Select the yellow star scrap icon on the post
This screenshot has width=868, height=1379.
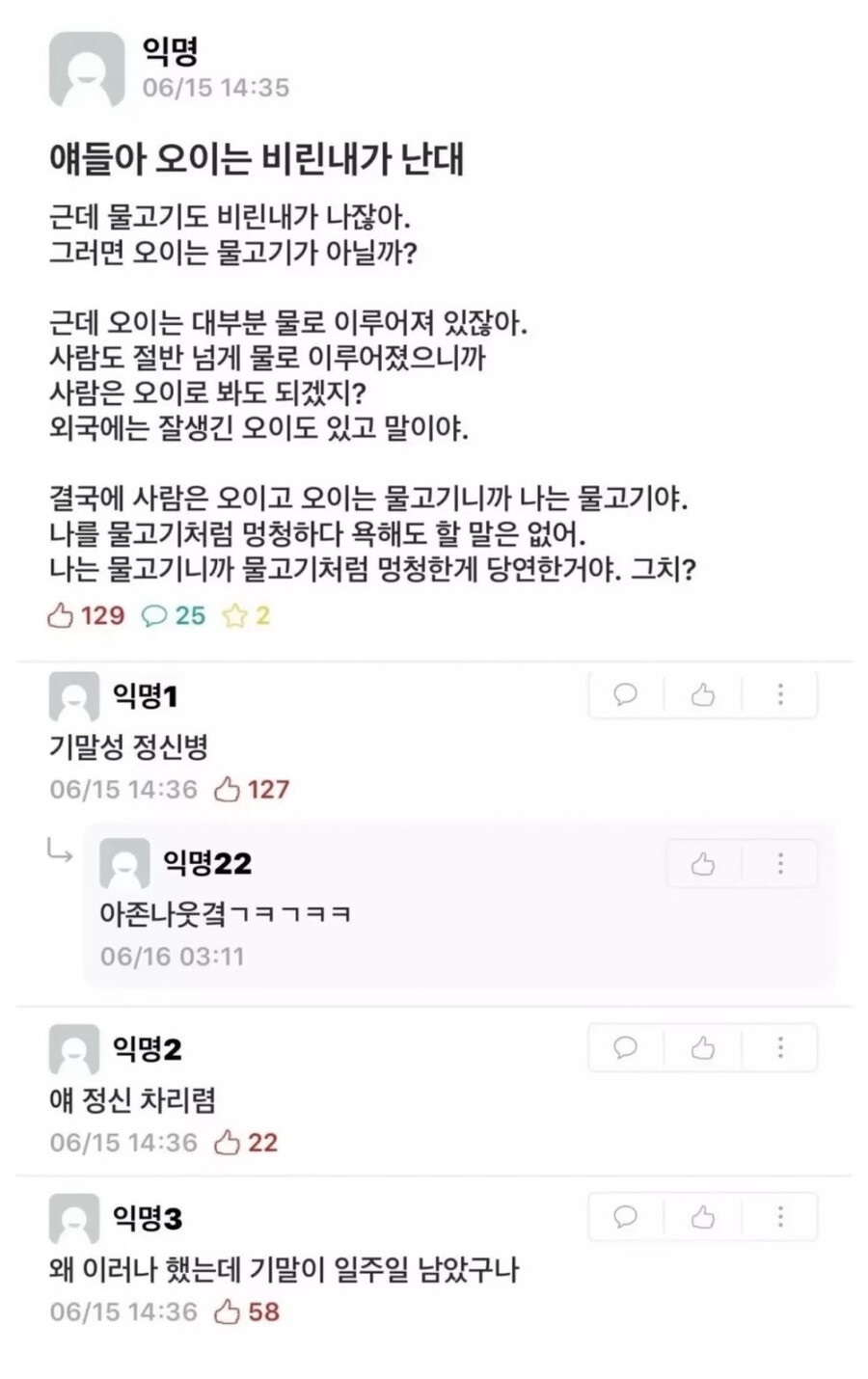coord(234,614)
